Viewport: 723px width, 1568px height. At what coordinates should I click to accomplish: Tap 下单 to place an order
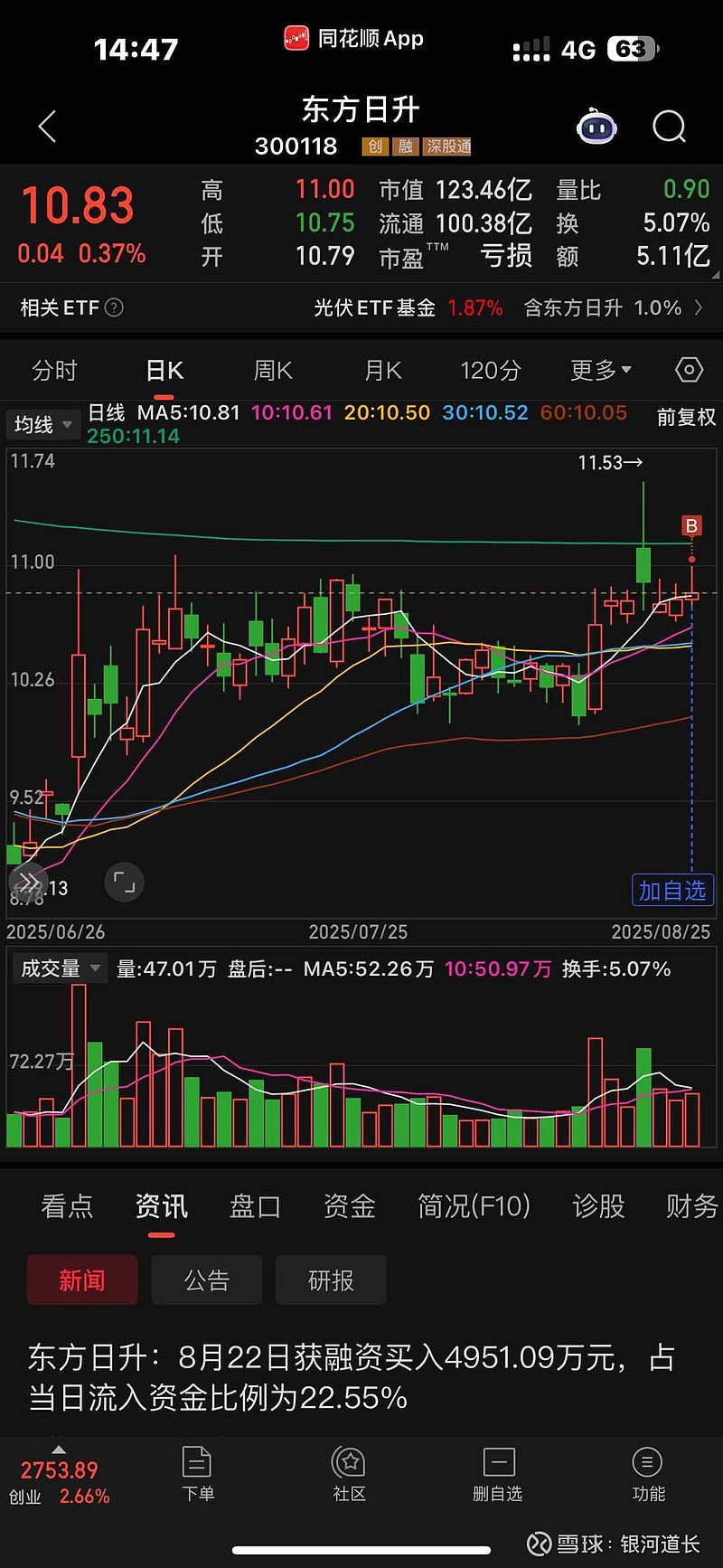tap(197, 1475)
